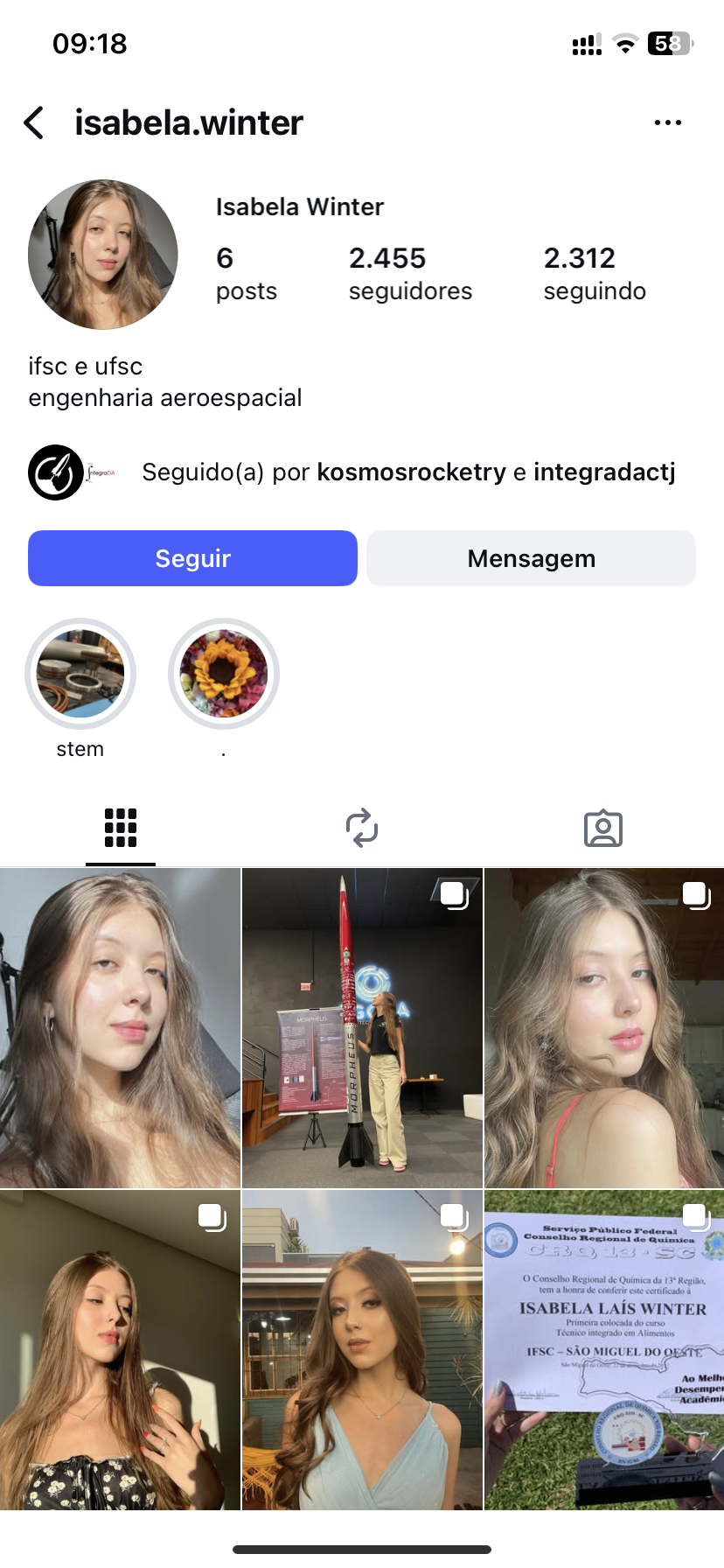Open the sunflower story highlight
This screenshot has width=724, height=1568.
coord(224,674)
